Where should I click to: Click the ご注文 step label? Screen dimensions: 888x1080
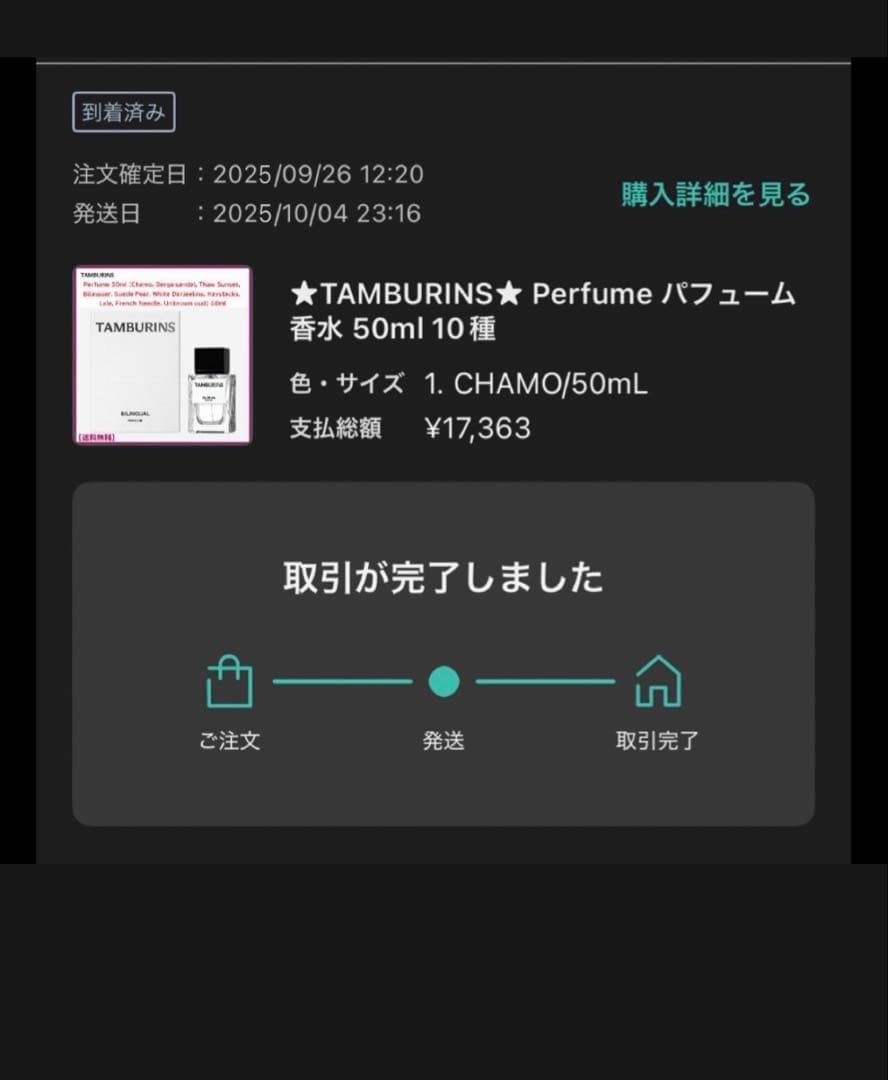(229, 740)
